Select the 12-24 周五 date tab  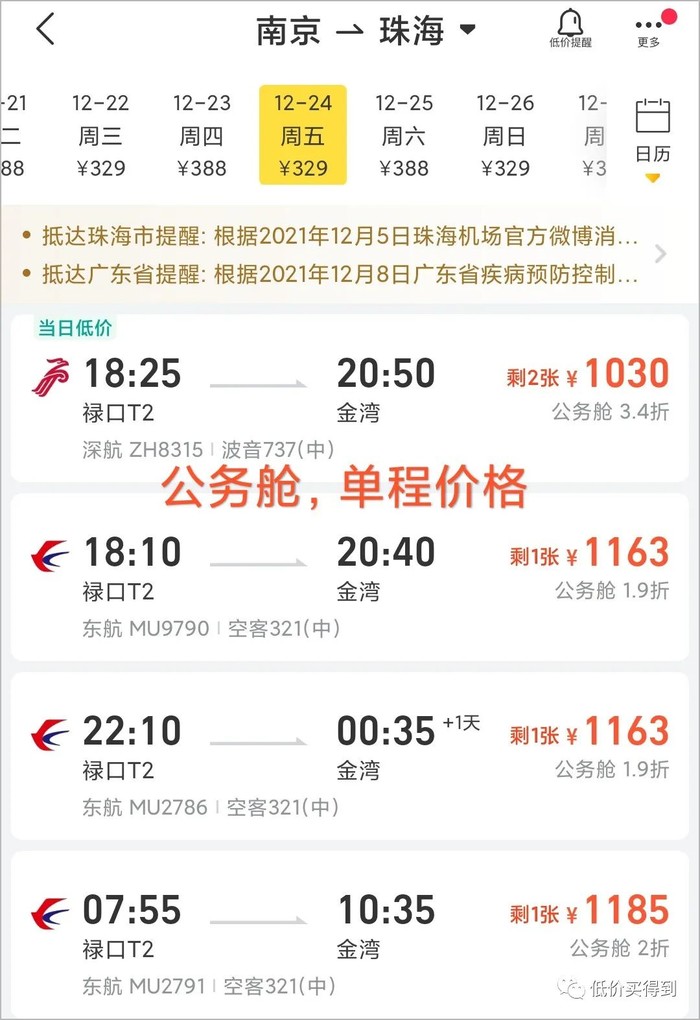[303, 135]
